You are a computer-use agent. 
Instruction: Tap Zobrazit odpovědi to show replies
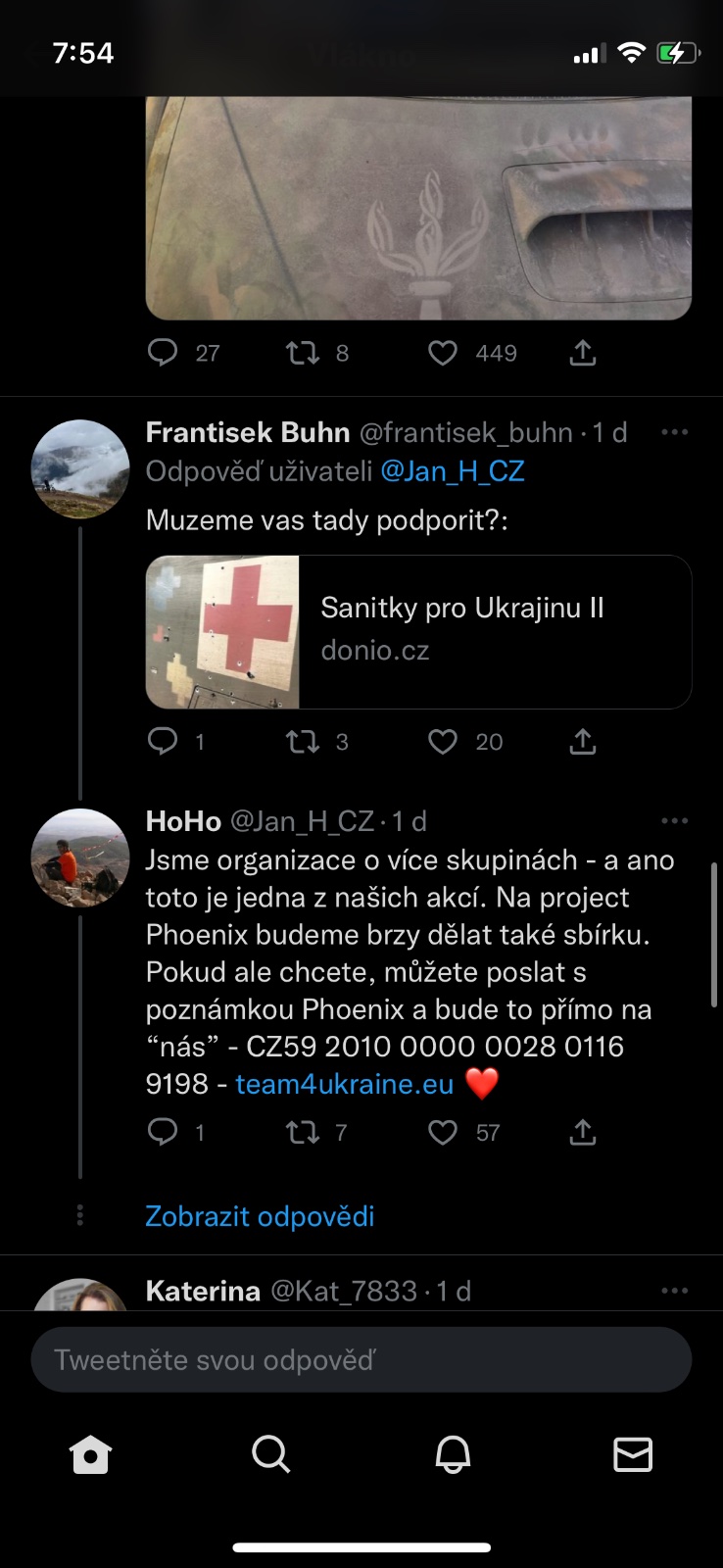coord(260,1216)
